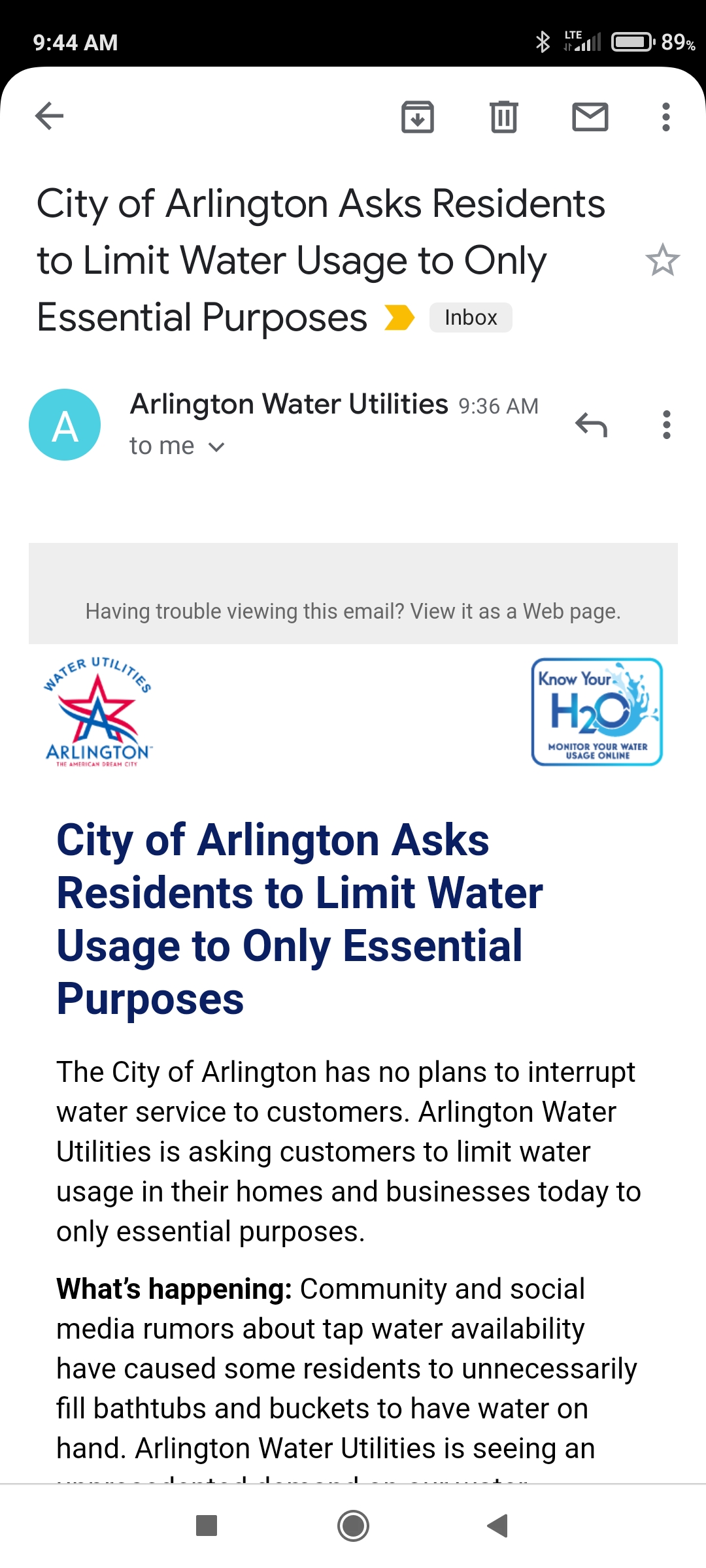
Task: Open the top overflow menu
Action: 666,117
